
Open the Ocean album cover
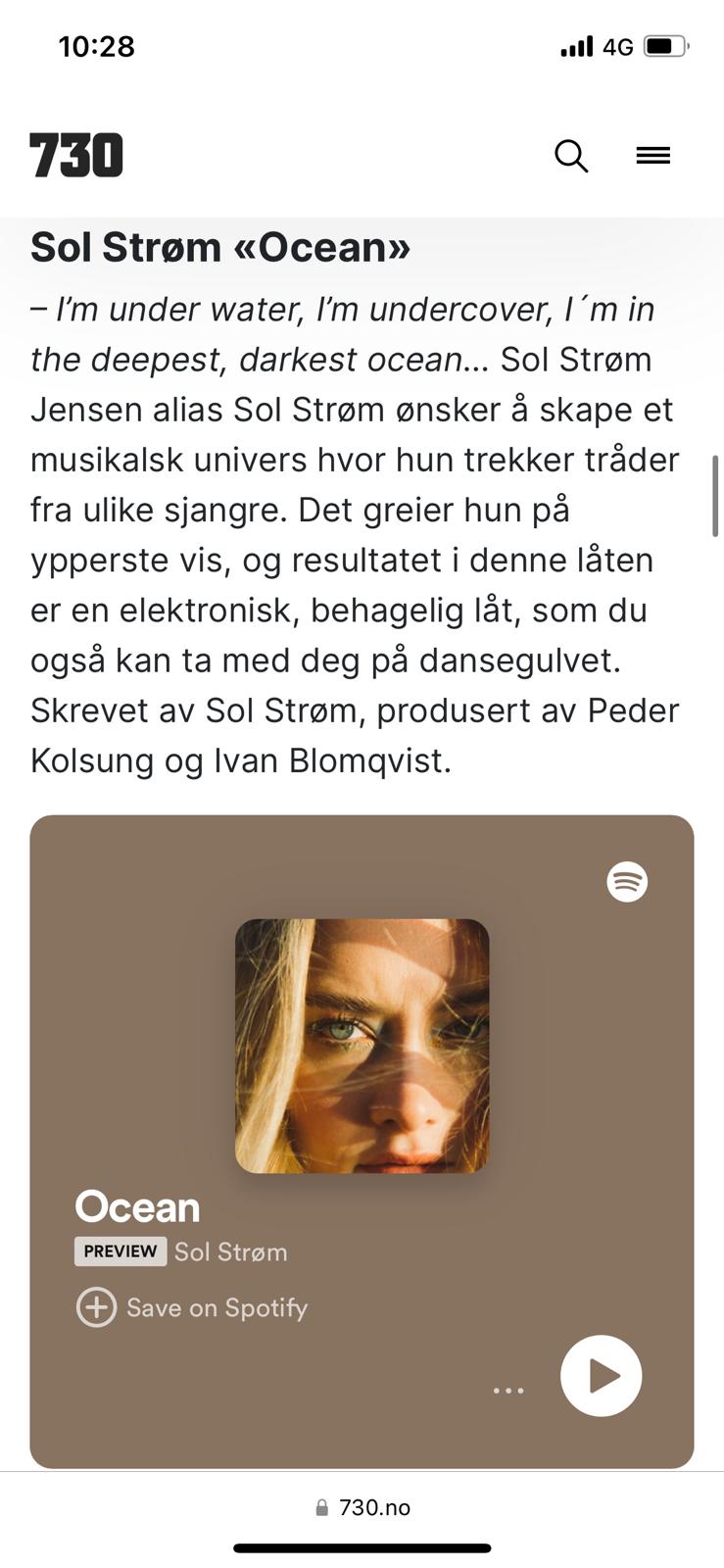coord(362,1046)
